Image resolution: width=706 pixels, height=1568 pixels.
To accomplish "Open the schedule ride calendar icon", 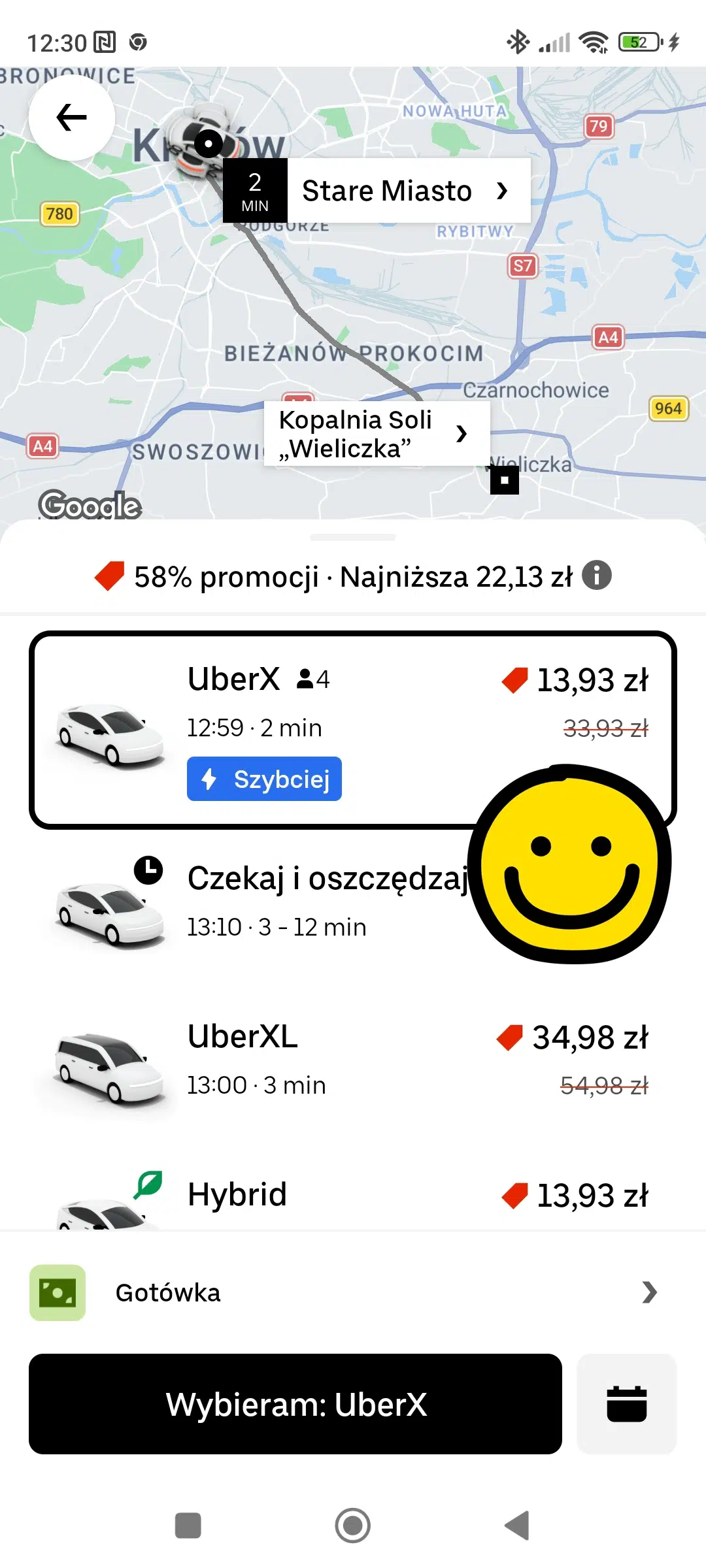I will click(626, 1405).
